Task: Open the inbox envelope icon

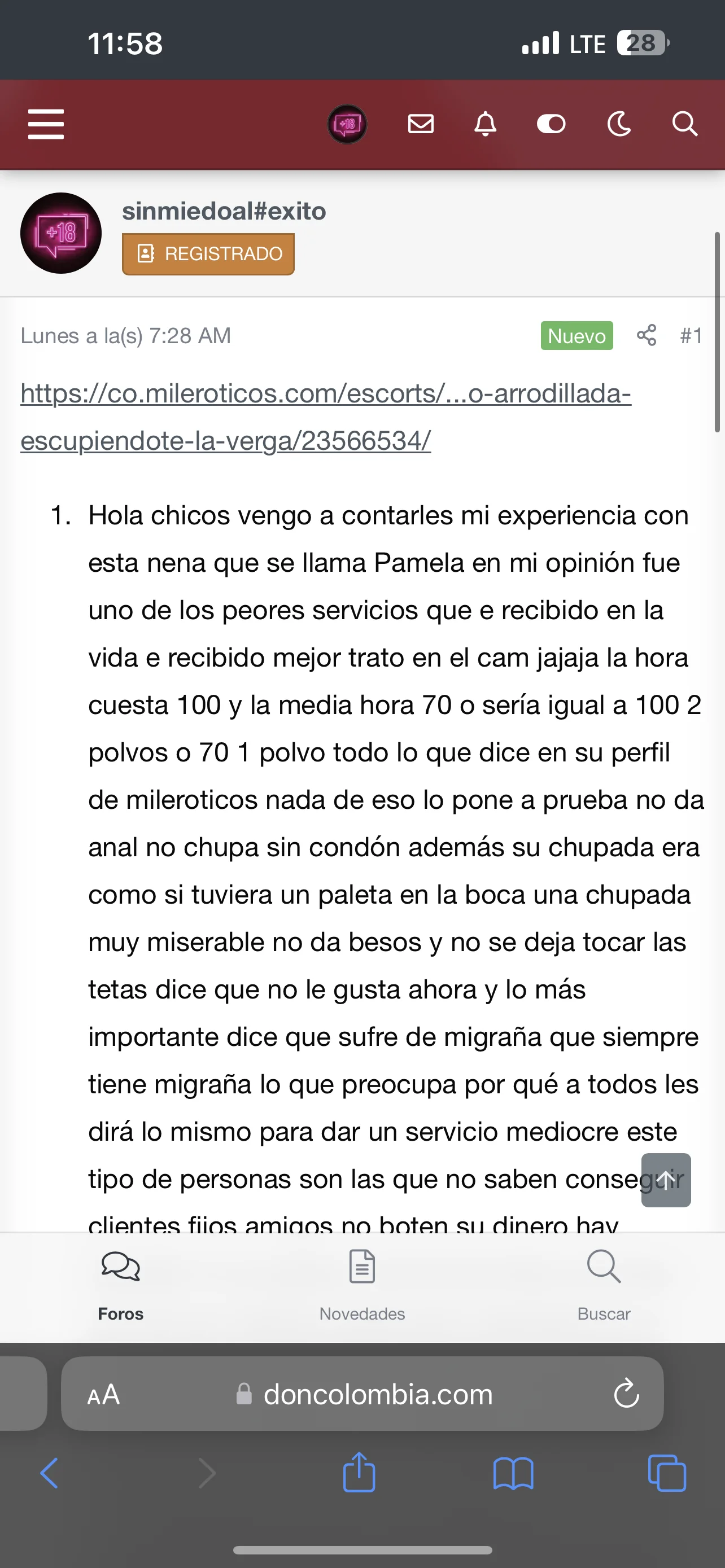Action: (421, 124)
